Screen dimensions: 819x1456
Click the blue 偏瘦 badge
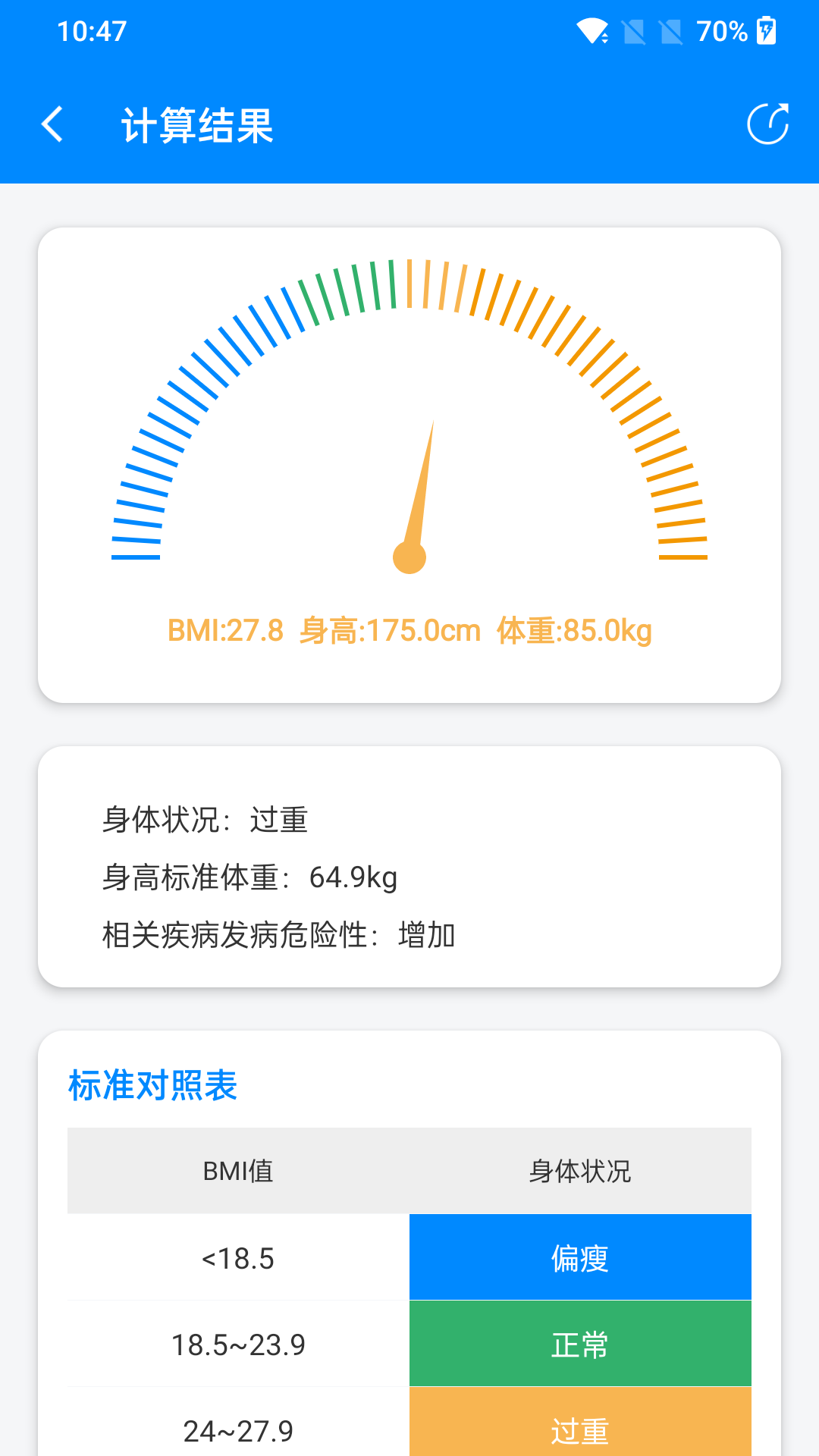click(x=579, y=1257)
